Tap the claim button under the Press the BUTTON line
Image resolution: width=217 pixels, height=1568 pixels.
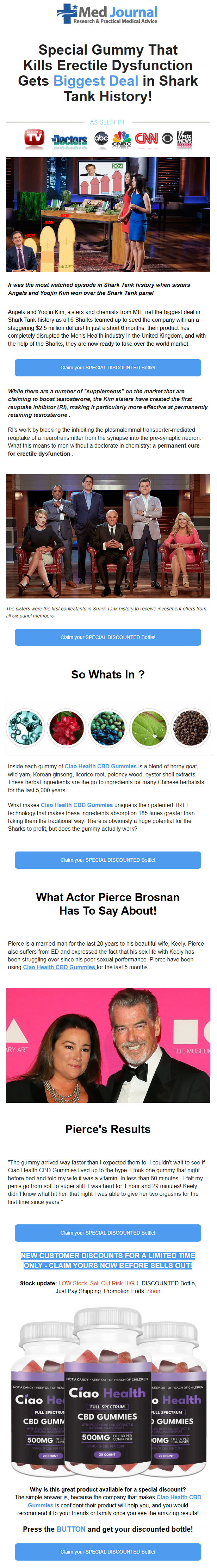tap(107, 1551)
